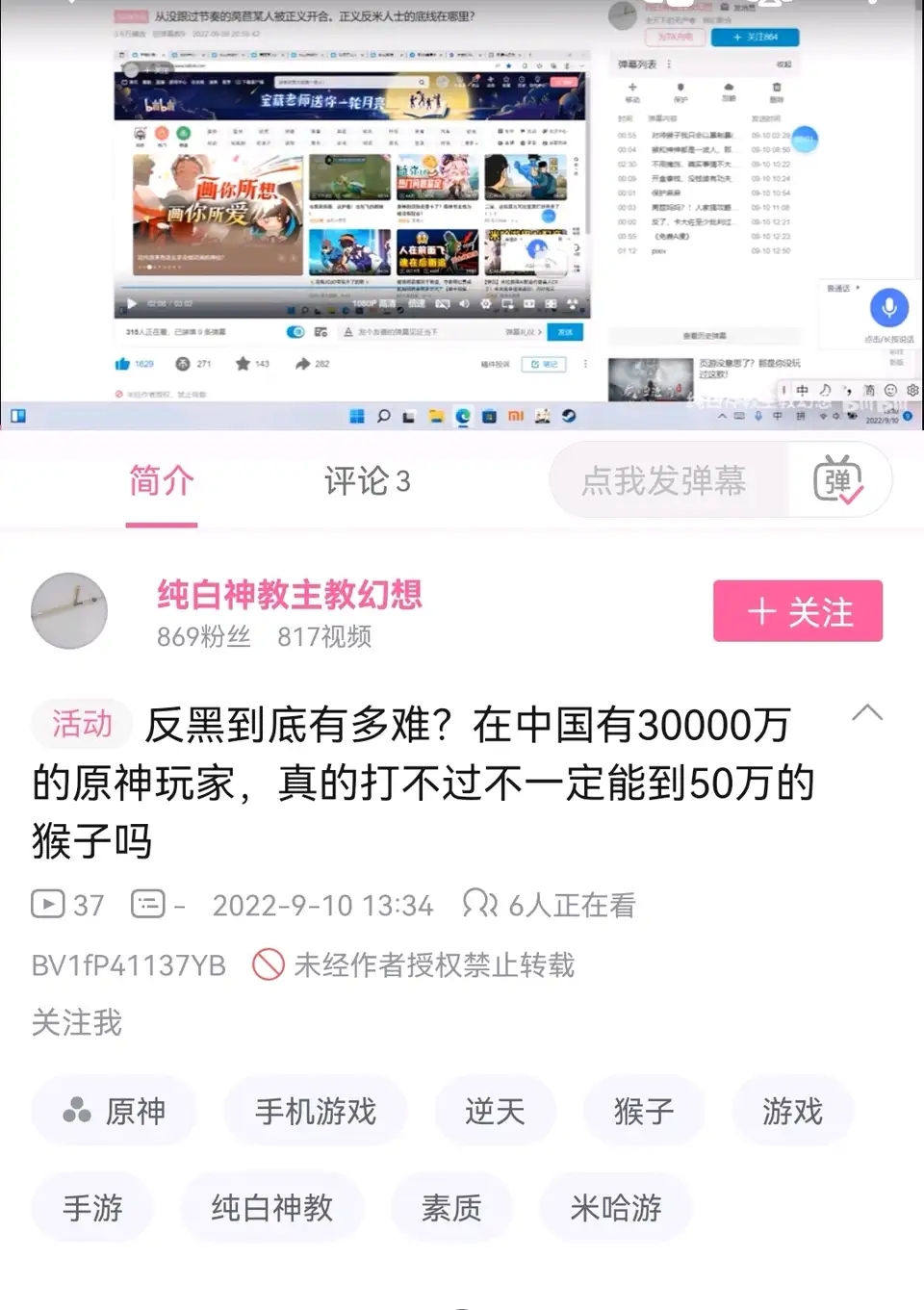Switch to the 简介 tab
Image resolution: width=924 pixels, height=1310 pixels.
point(162,480)
